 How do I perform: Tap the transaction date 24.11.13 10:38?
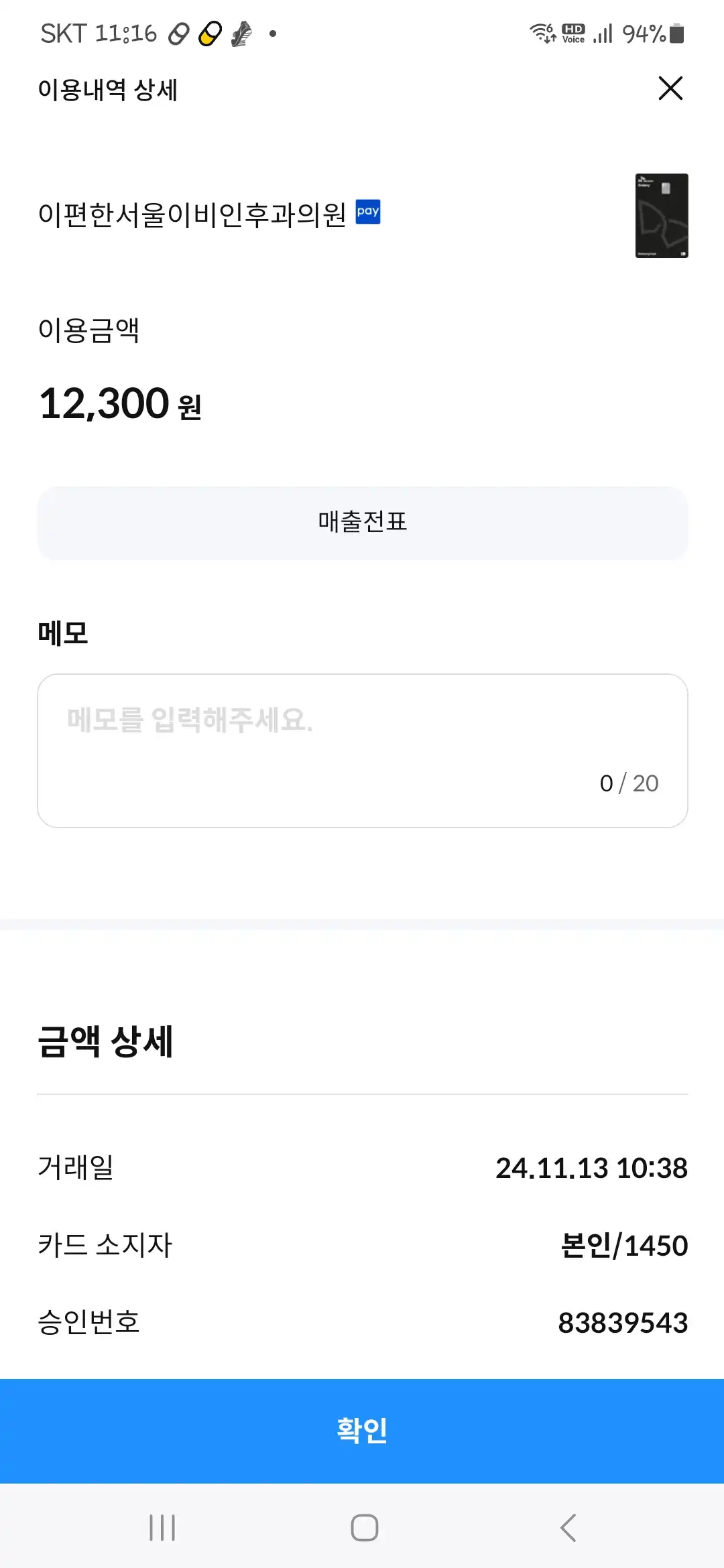click(x=593, y=1168)
